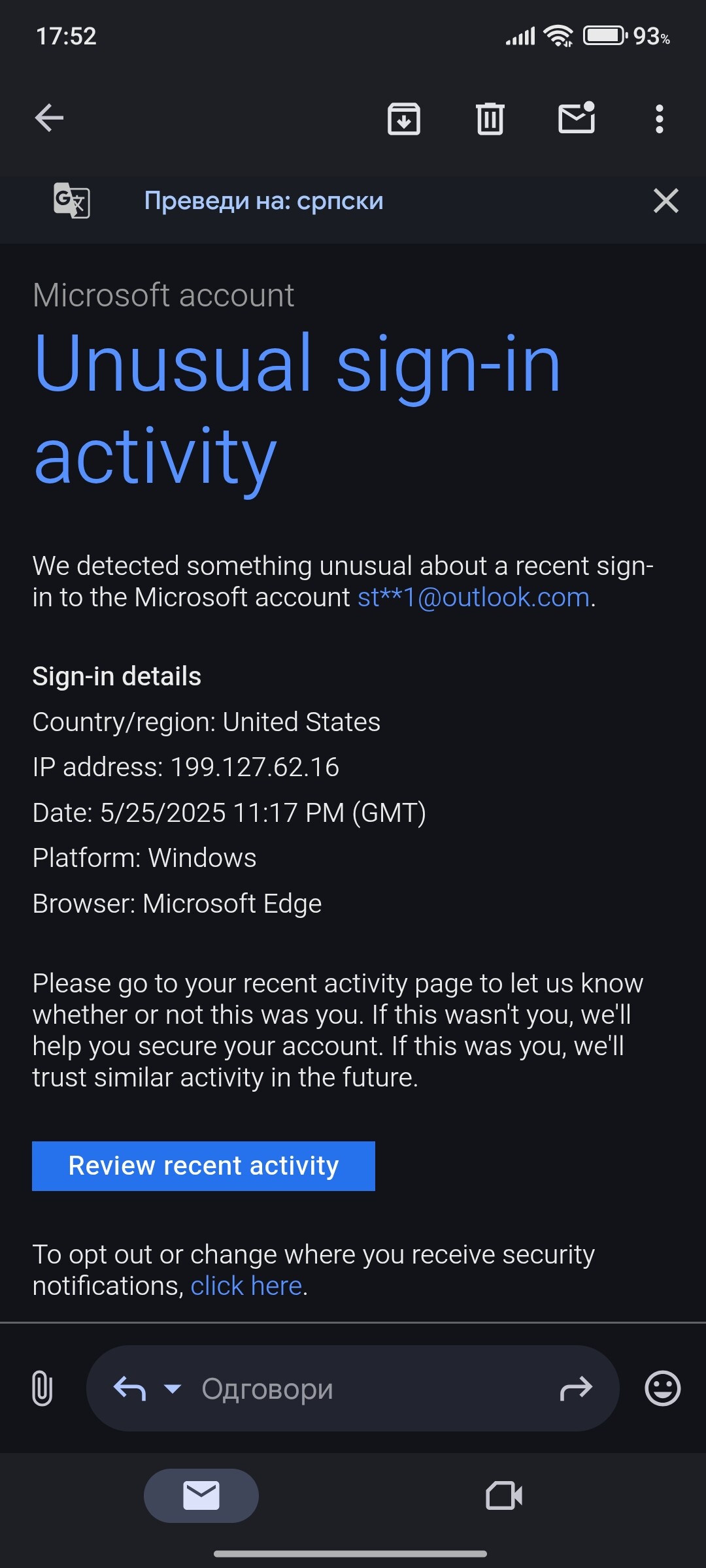
Task: Switch to the Meet video tab
Action: [504, 1495]
